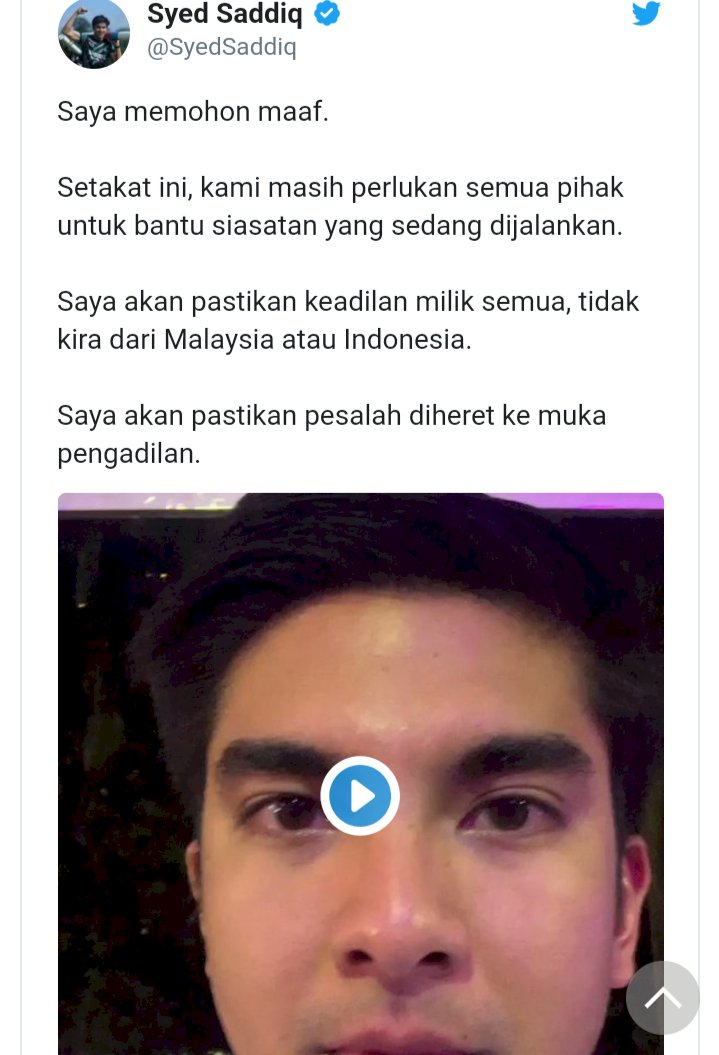Open the Syed Saddiq display name
Viewport: 719px width, 1055px height.
point(225,13)
